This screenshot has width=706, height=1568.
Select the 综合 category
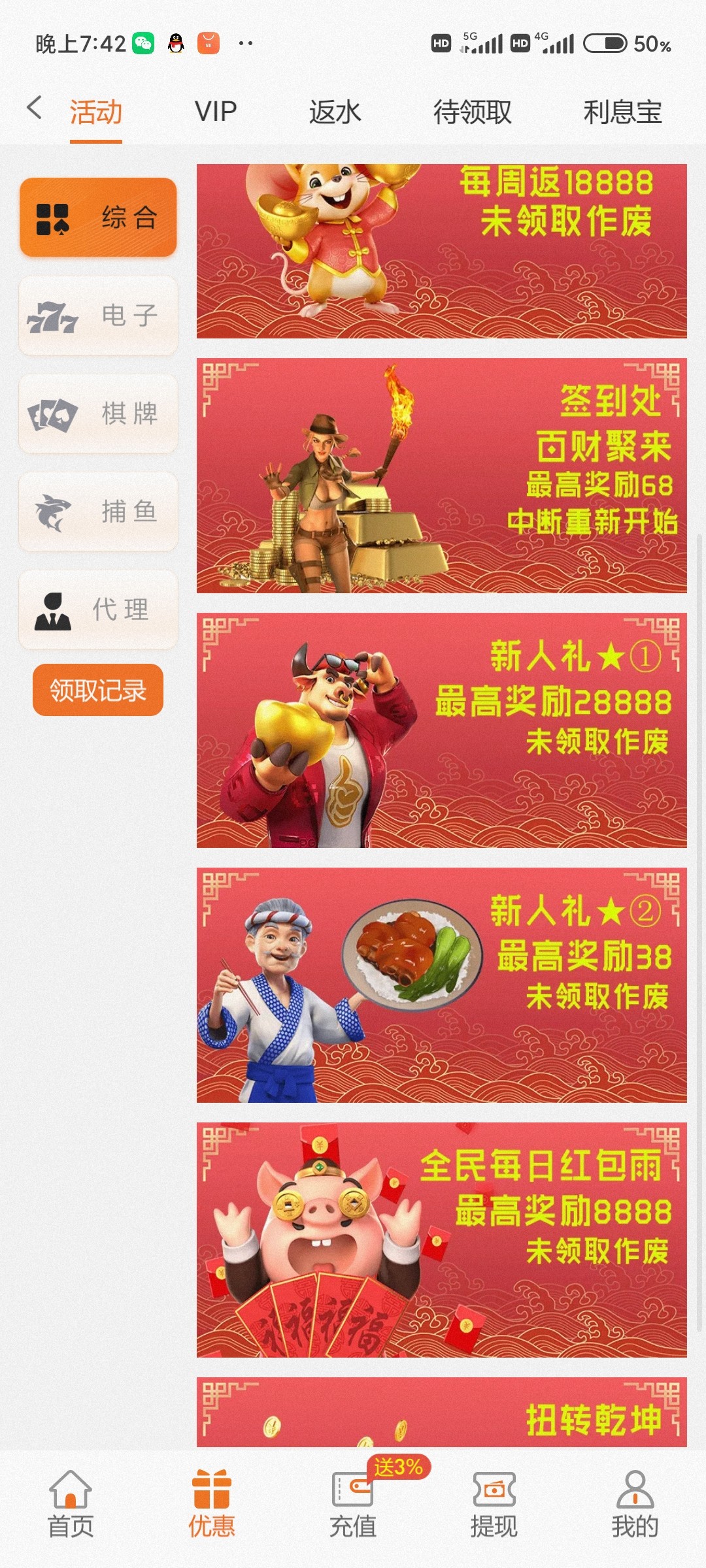98,218
